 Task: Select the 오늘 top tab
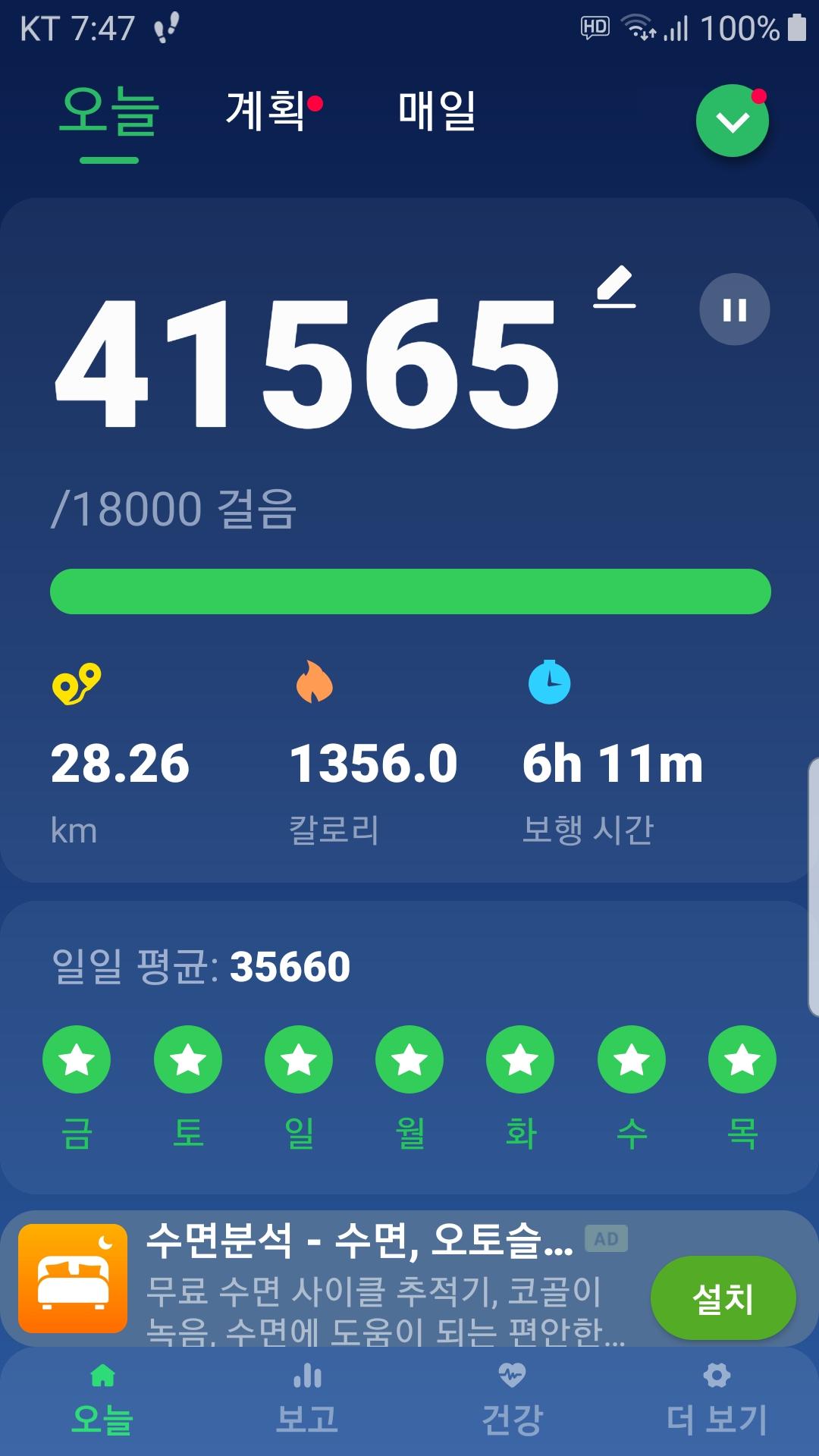point(109,112)
